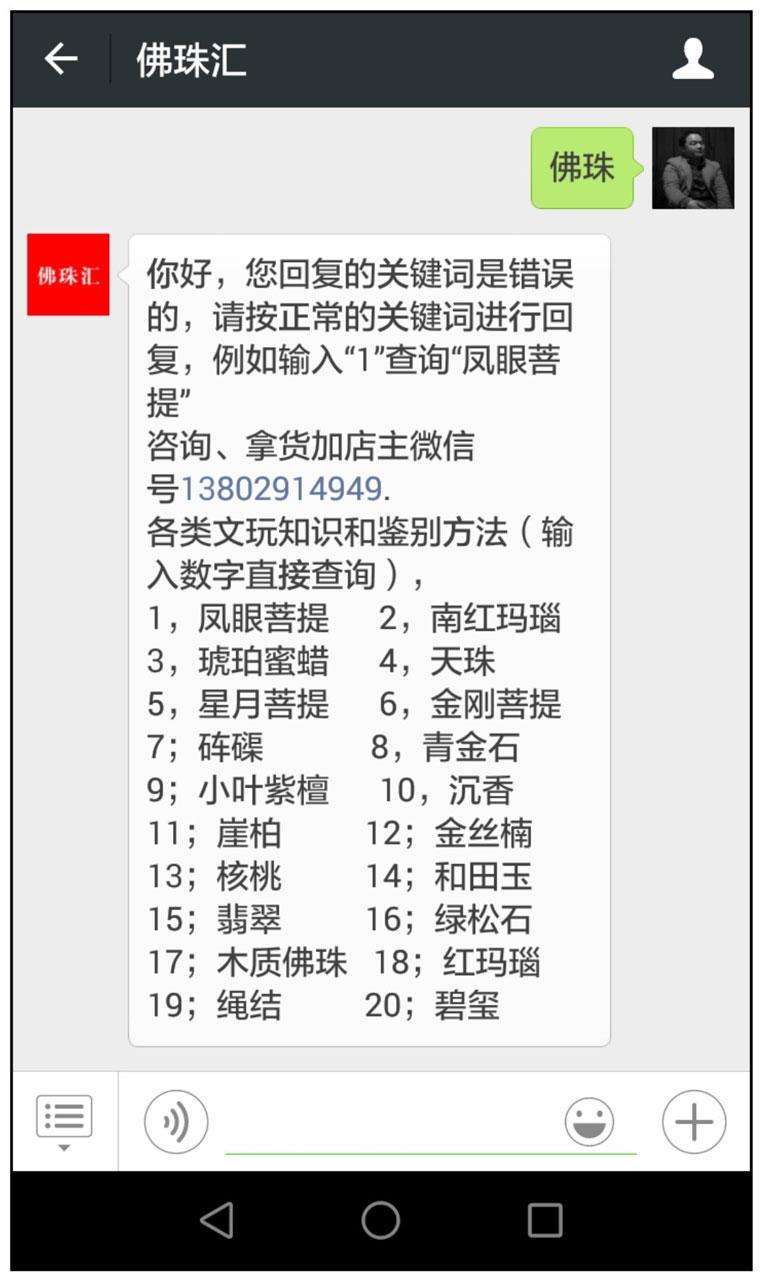Screen dimensions: 762x1280
Task: Tap the 佛珠汇 red avatar
Action: point(68,275)
